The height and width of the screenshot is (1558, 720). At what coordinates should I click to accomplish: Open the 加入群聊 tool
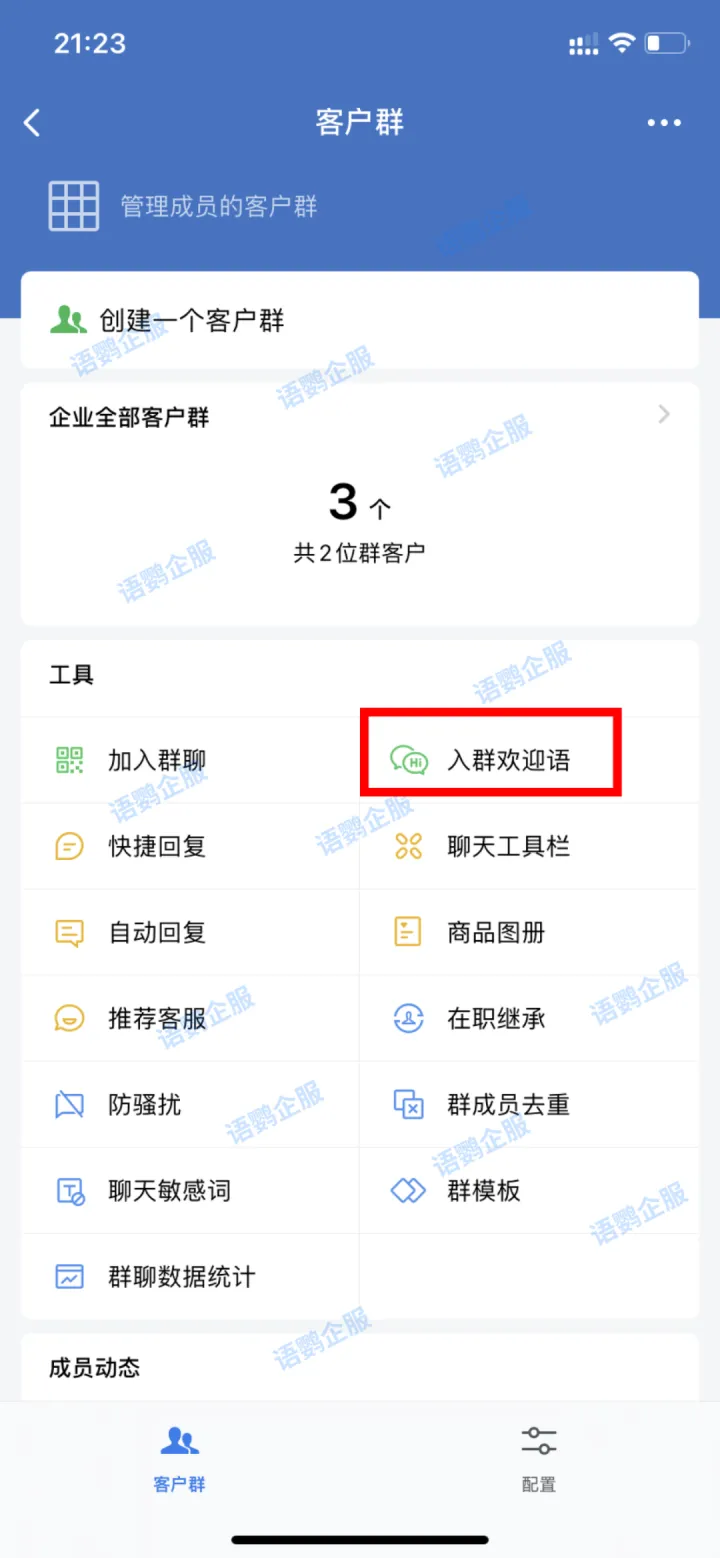(157, 761)
